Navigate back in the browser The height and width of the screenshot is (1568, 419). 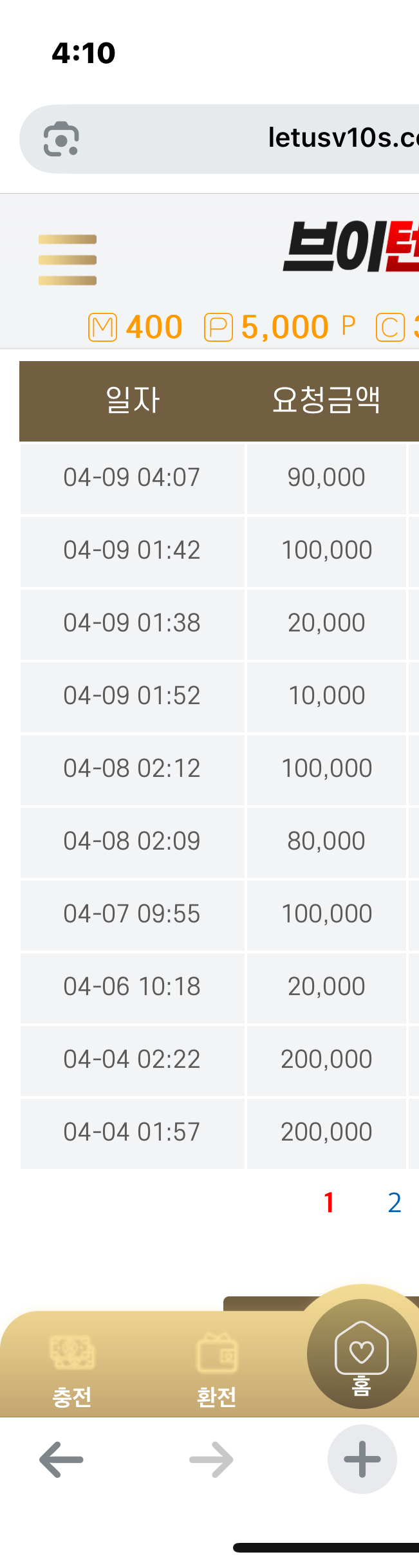click(62, 1459)
